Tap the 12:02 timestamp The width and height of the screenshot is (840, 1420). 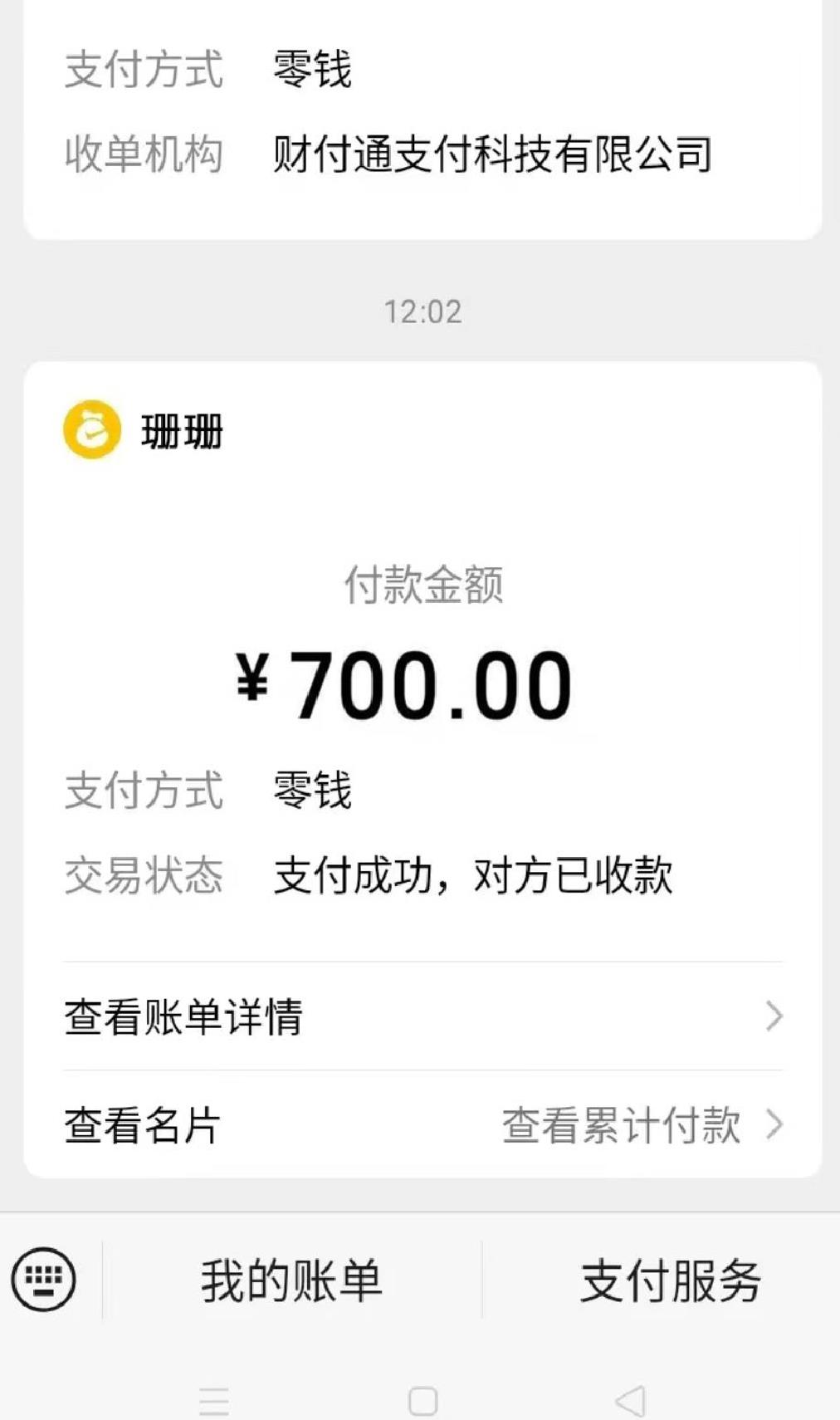pyautogui.click(x=423, y=310)
